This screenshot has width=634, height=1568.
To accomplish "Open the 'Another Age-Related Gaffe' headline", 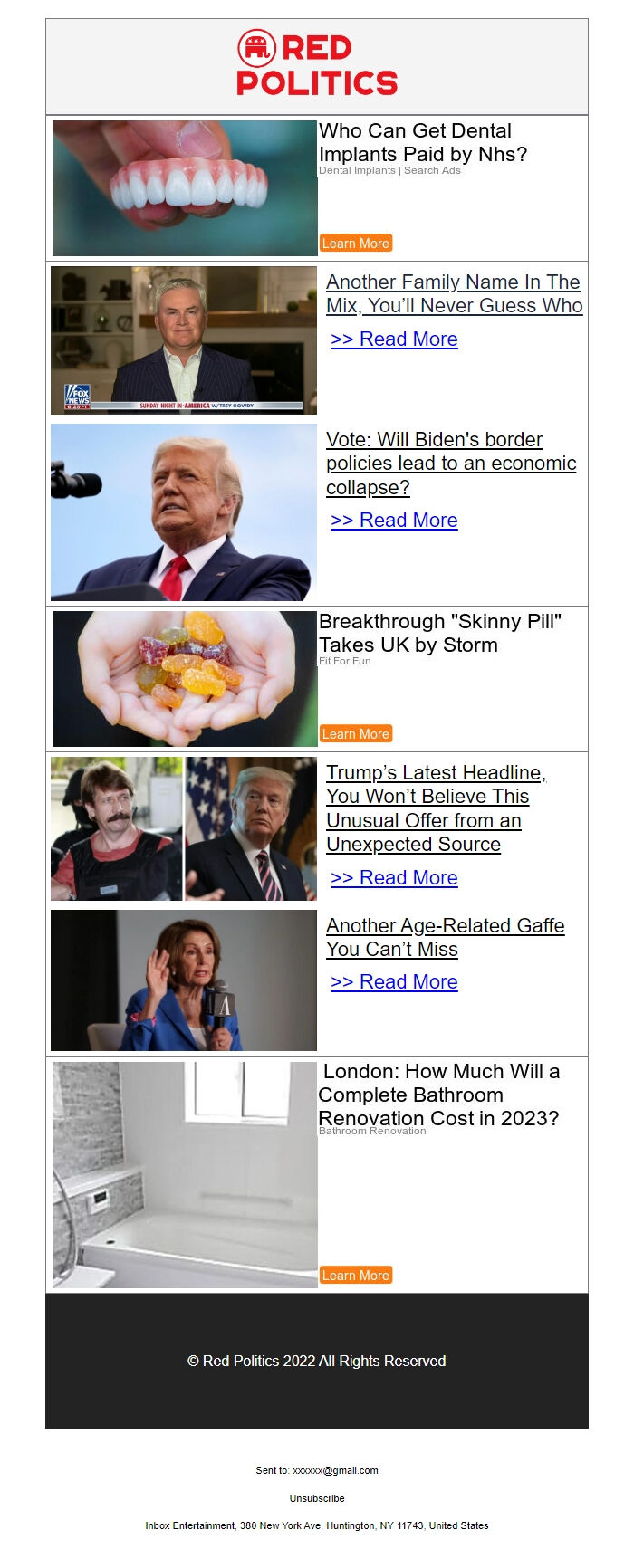I will tap(445, 937).
